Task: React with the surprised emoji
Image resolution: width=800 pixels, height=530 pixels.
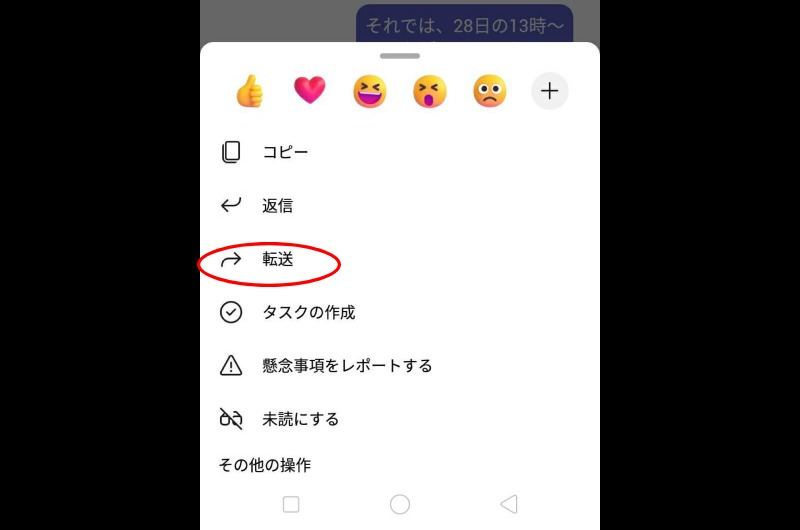Action: click(430, 92)
